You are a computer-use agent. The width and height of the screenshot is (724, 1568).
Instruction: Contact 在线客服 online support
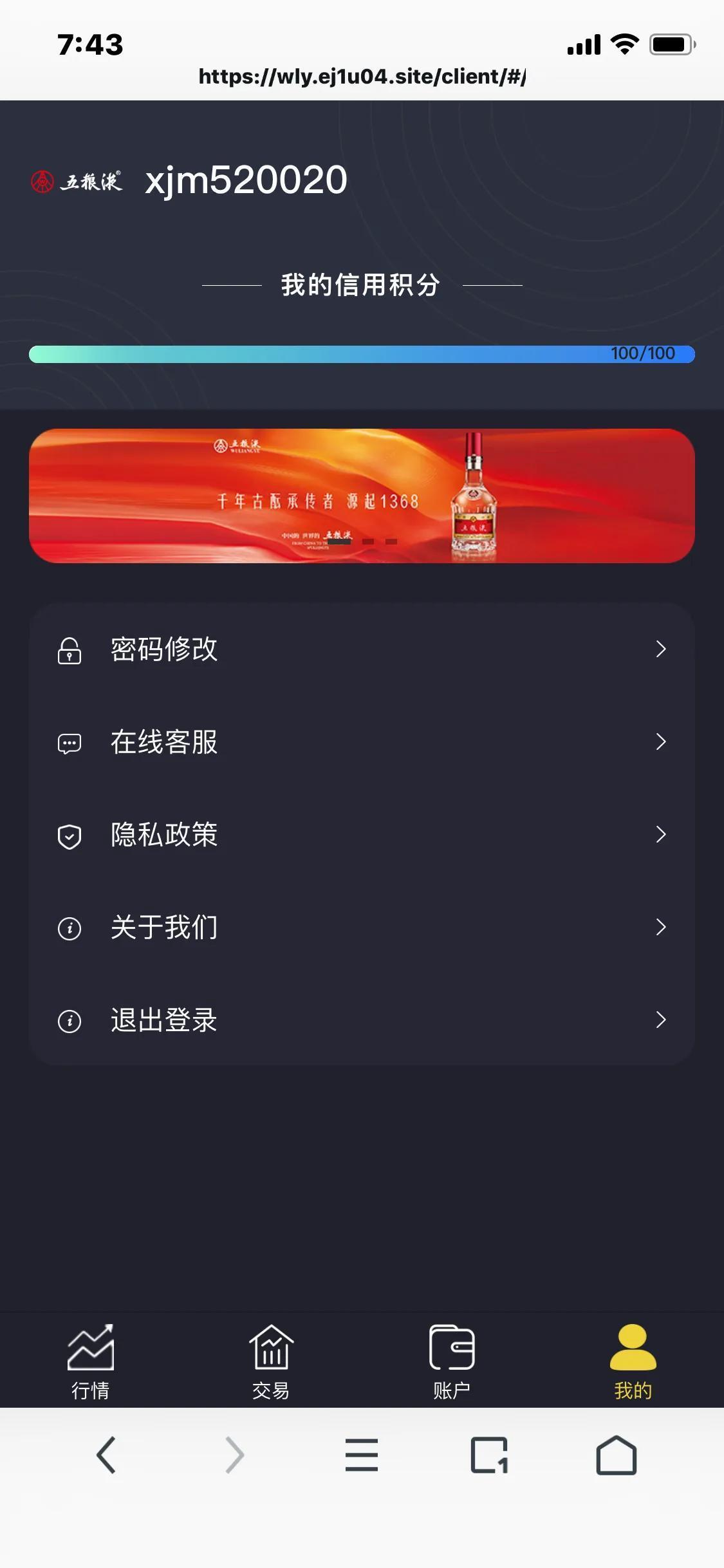(360, 742)
